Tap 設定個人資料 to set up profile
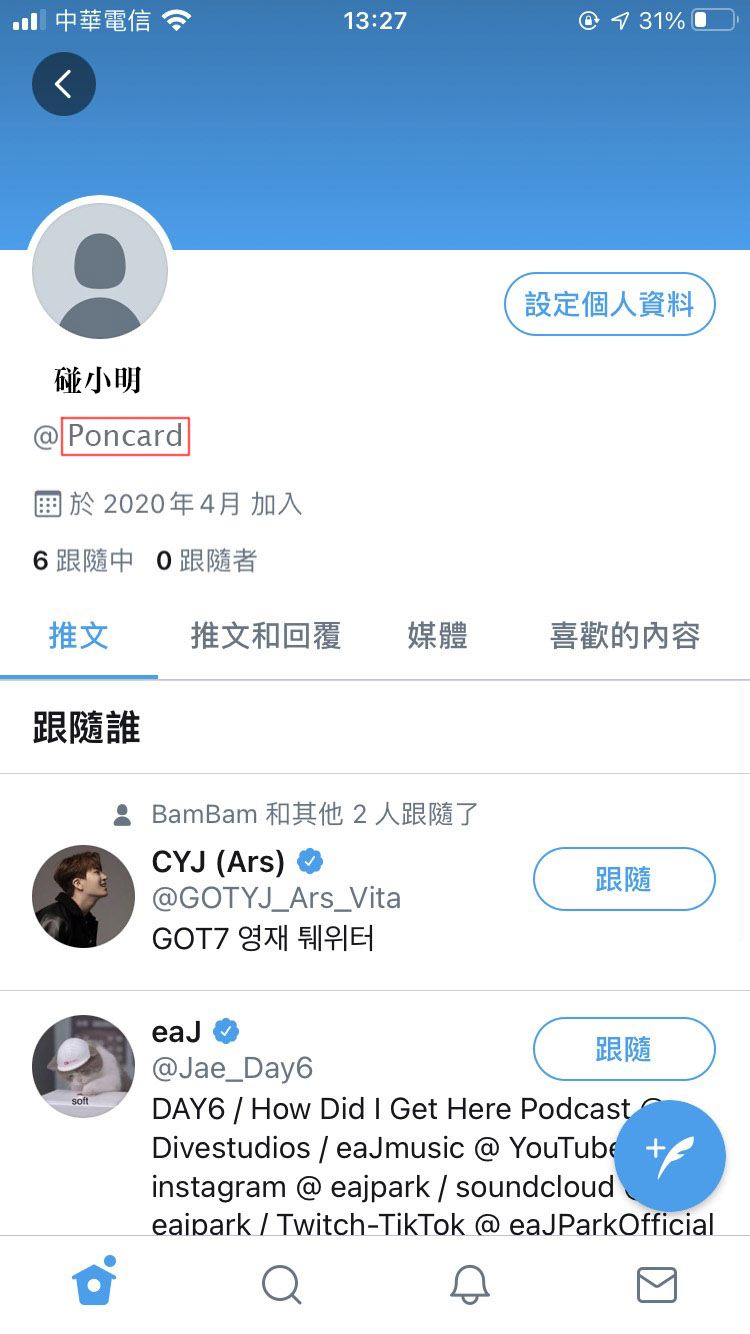Viewport: 750px width, 1334px height. tap(609, 304)
